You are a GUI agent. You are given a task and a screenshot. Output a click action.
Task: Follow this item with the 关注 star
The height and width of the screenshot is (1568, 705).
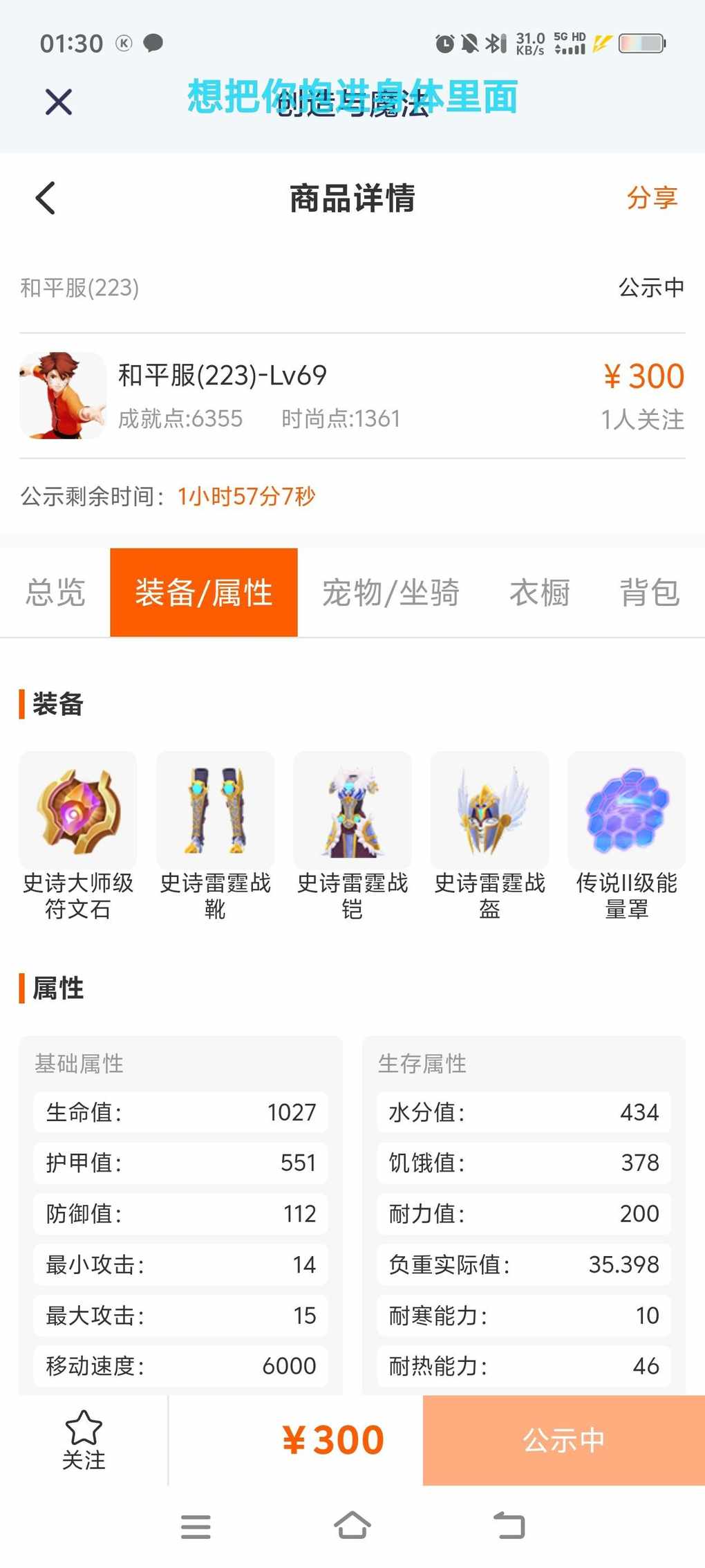point(84,1440)
